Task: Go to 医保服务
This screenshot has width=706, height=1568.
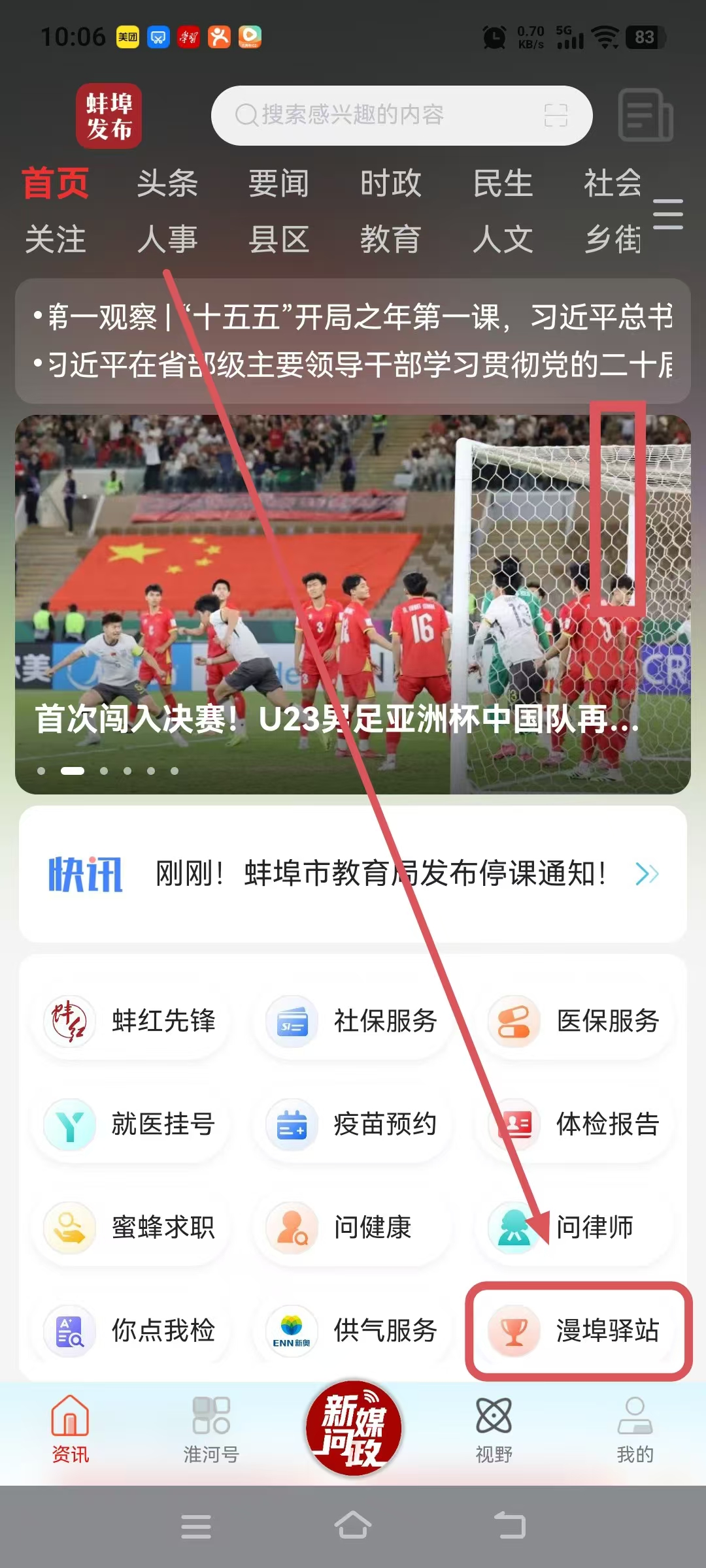Action: click(575, 1021)
